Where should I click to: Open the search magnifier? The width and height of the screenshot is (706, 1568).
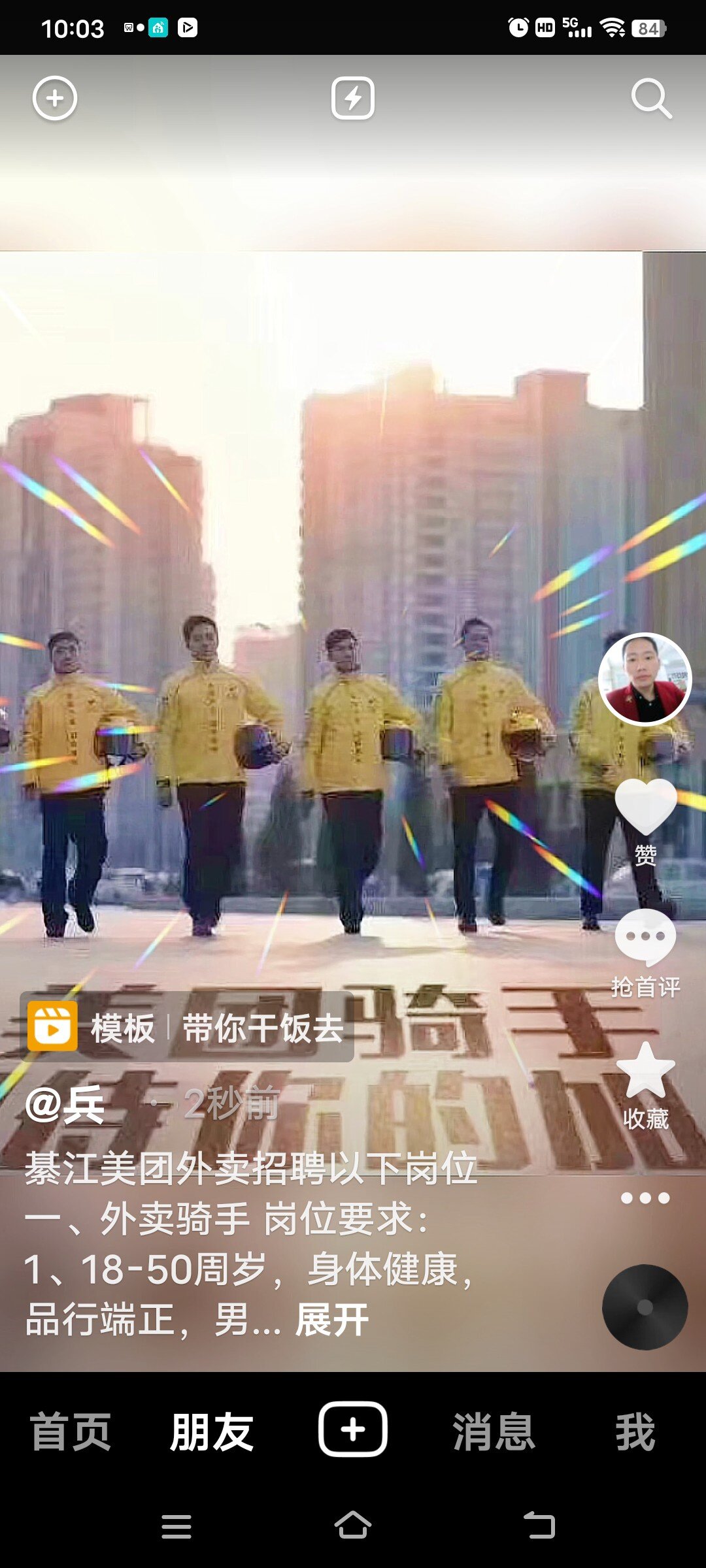(x=651, y=99)
